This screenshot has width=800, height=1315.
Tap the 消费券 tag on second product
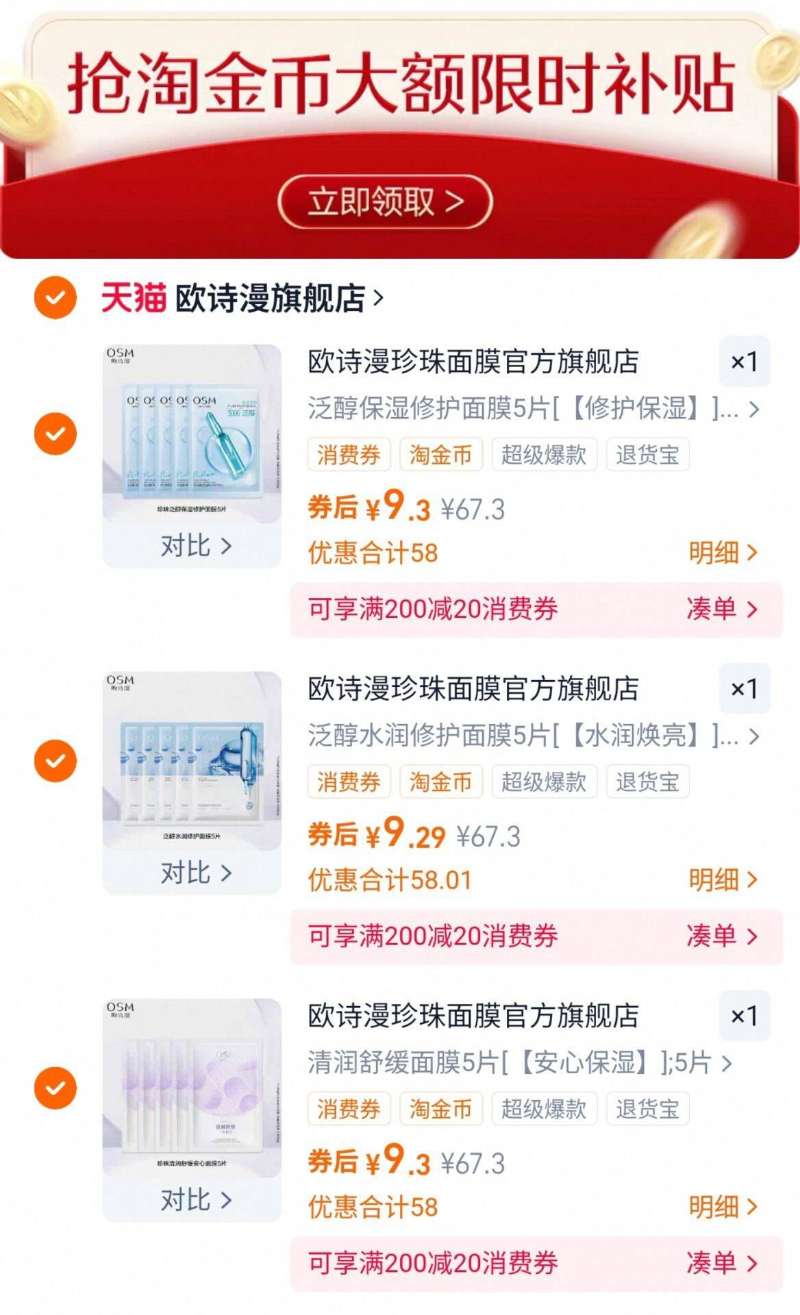tap(347, 781)
